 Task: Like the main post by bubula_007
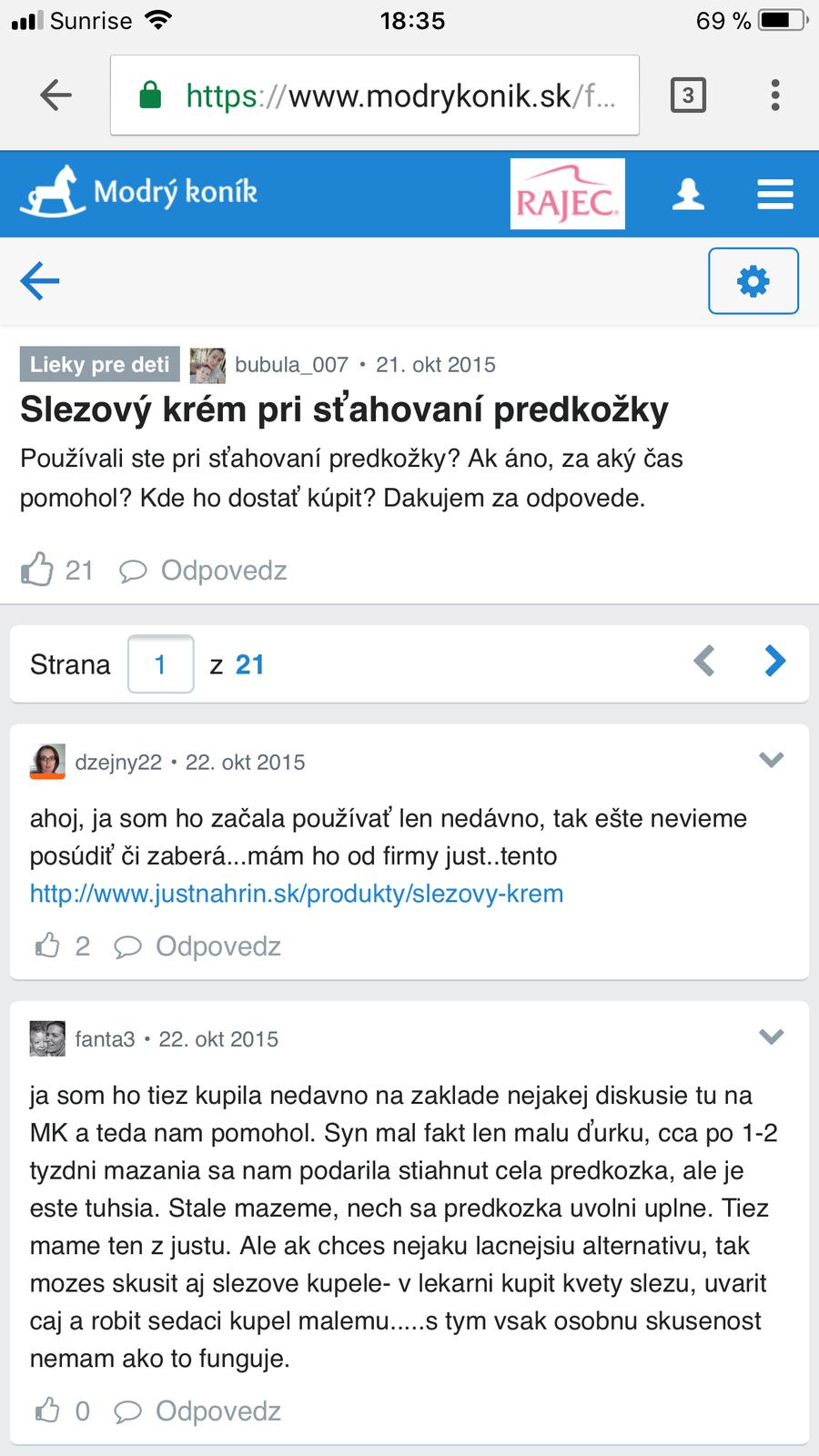38,571
